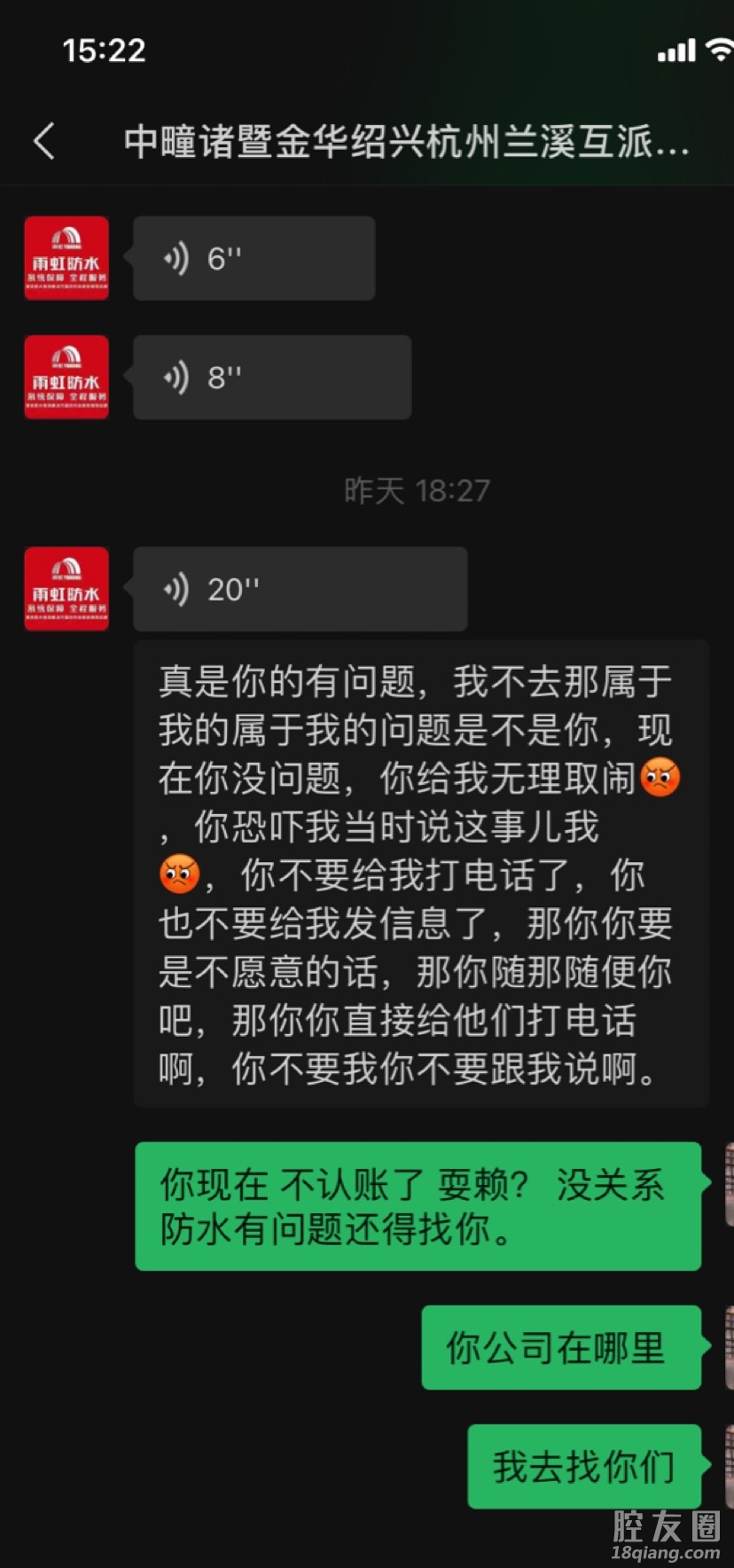Image resolution: width=734 pixels, height=1568 pixels.
Task: Go back from the group chat
Action: click(x=44, y=141)
